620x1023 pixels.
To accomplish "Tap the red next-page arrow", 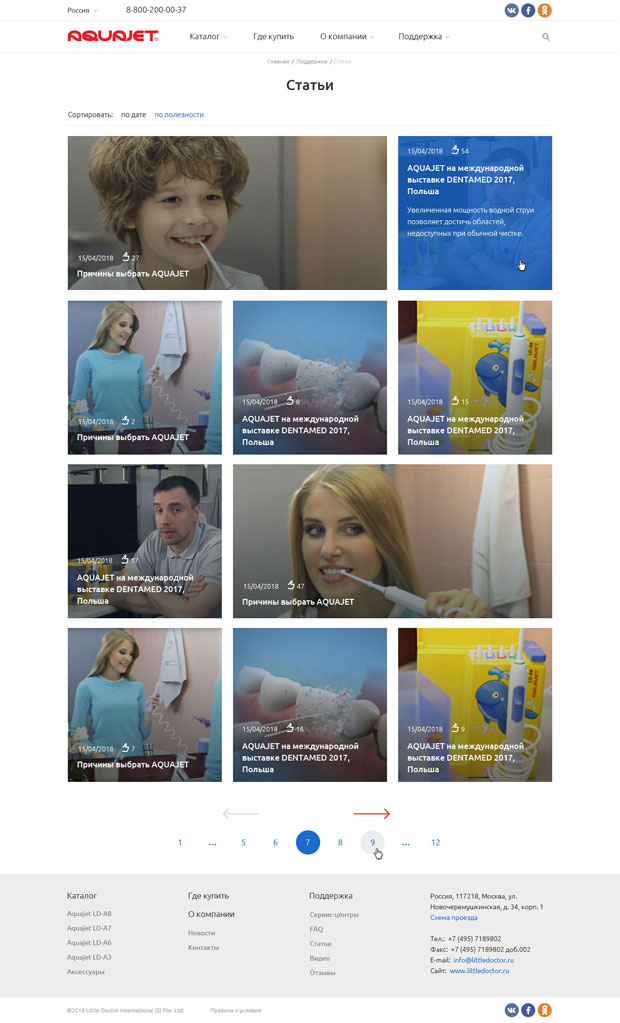I will point(372,814).
